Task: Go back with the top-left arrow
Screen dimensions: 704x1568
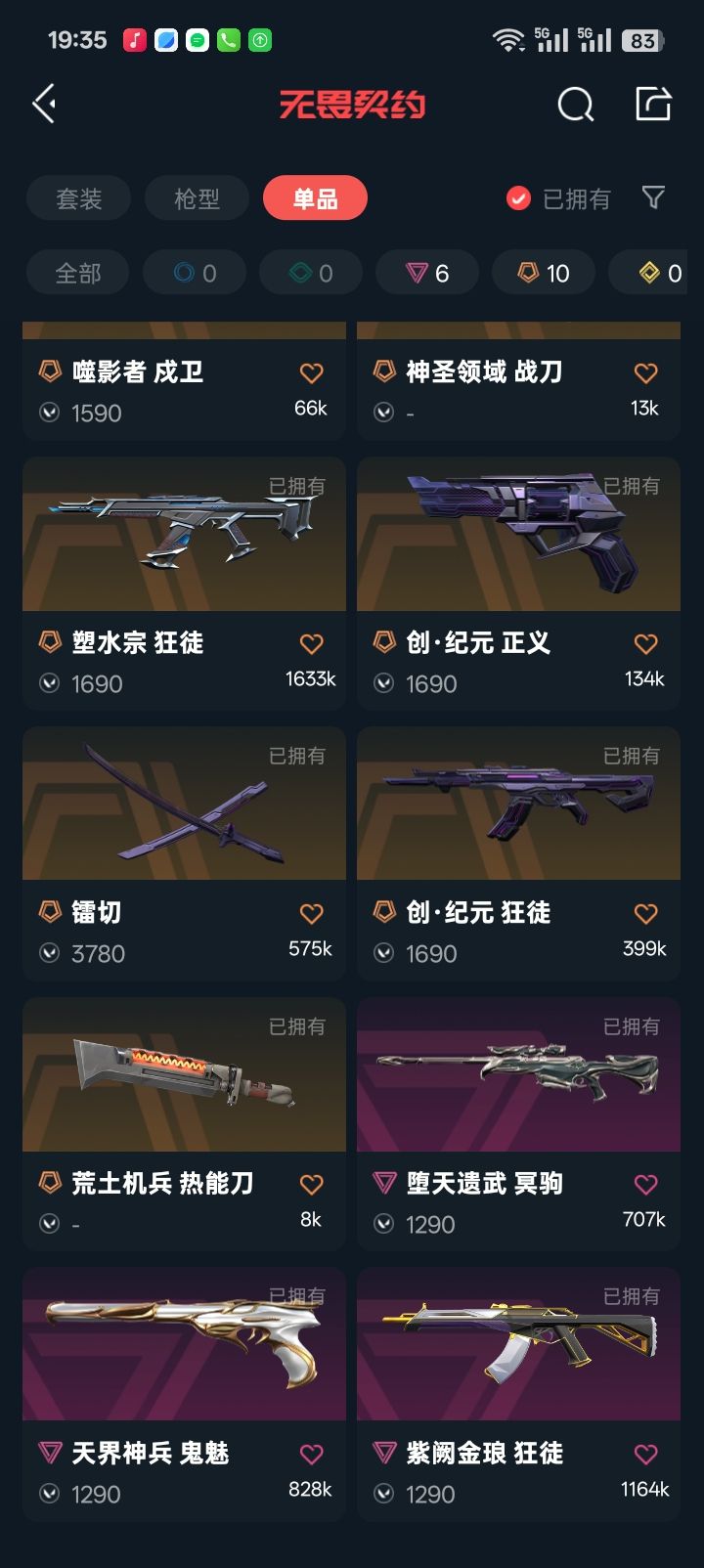Action: (44, 104)
